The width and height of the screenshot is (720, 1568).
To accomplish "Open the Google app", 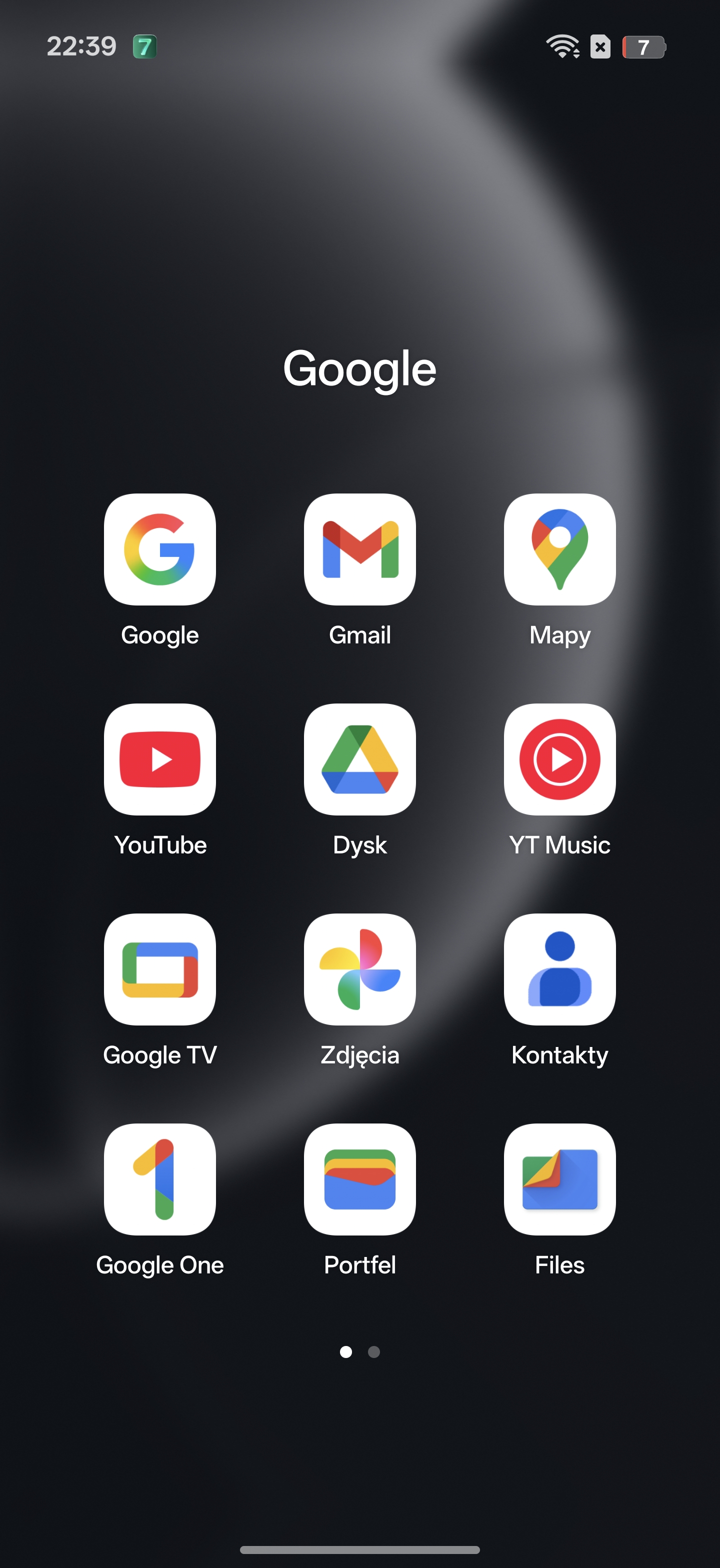I will pos(159,549).
